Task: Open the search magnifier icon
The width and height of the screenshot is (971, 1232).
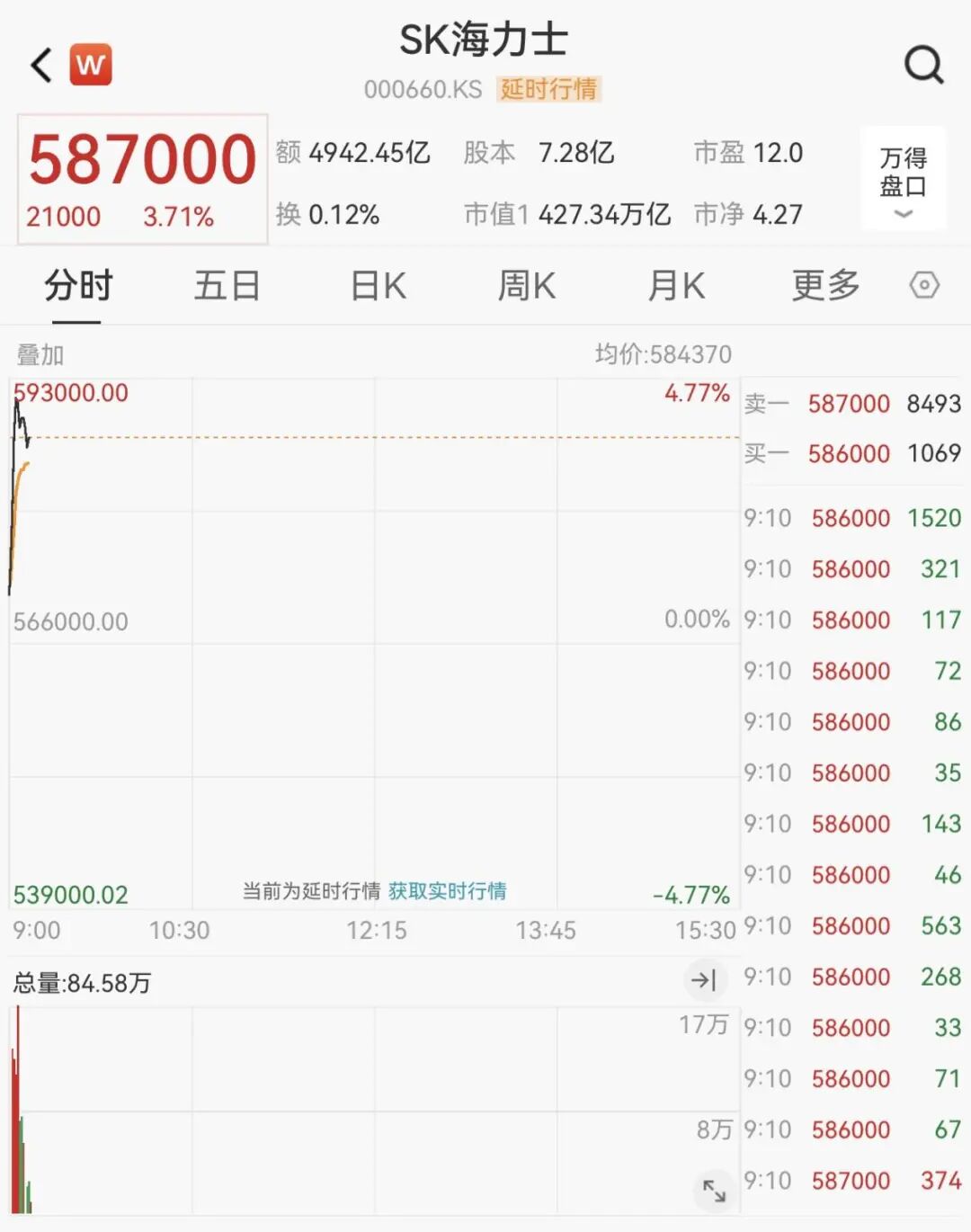Action: tap(923, 65)
